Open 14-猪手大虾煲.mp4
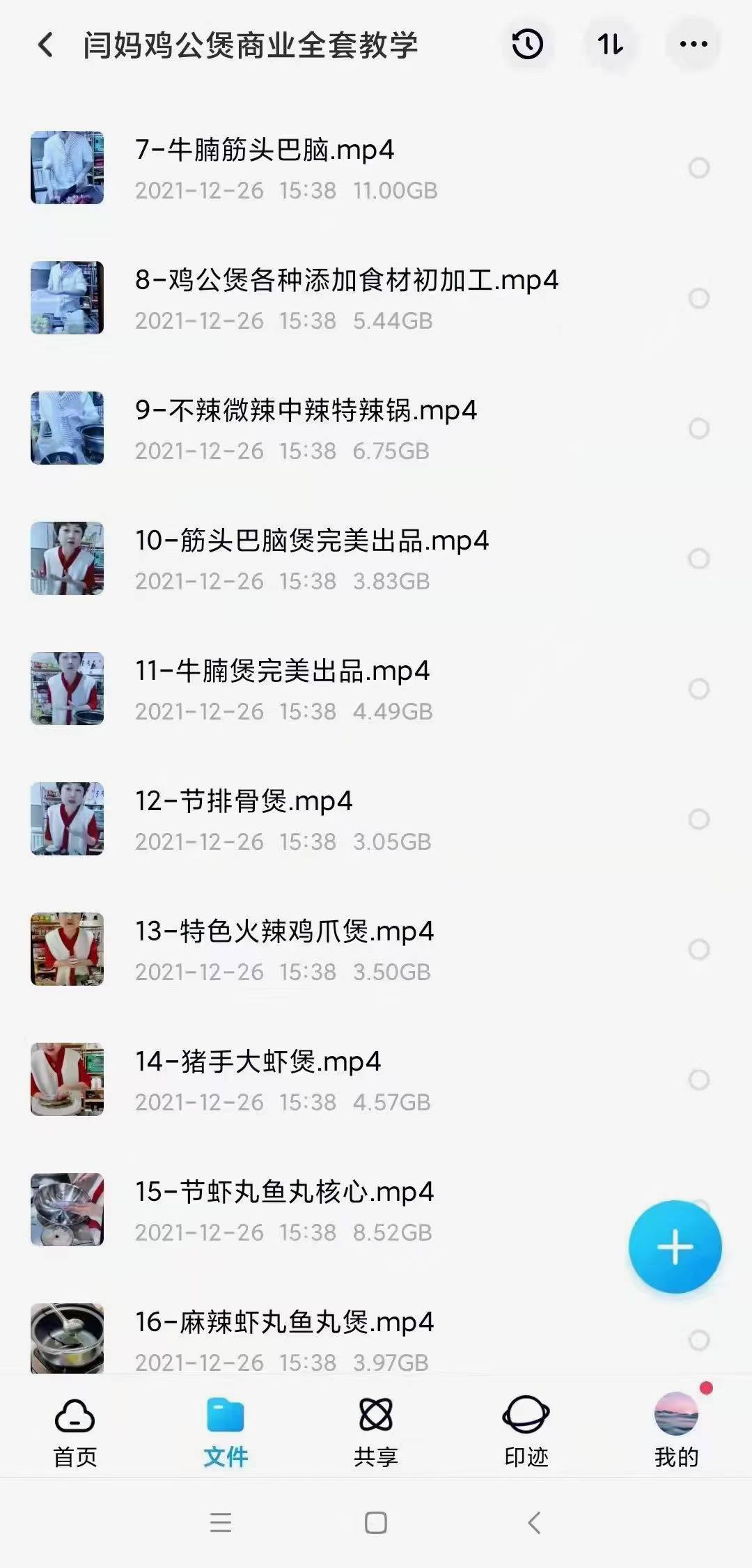Screen dimensions: 752x1568 [x=258, y=1062]
